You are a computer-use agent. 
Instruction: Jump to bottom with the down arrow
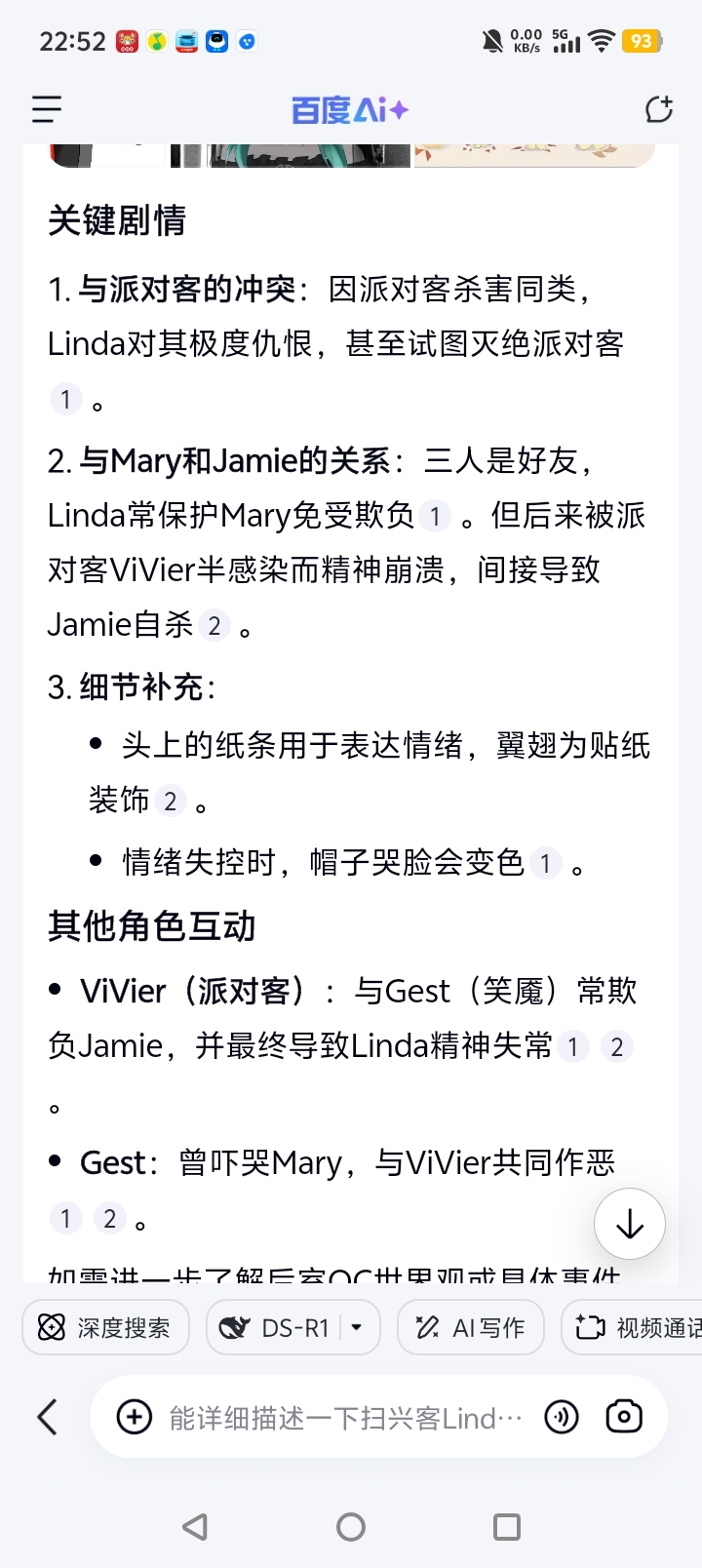(x=630, y=1224)
